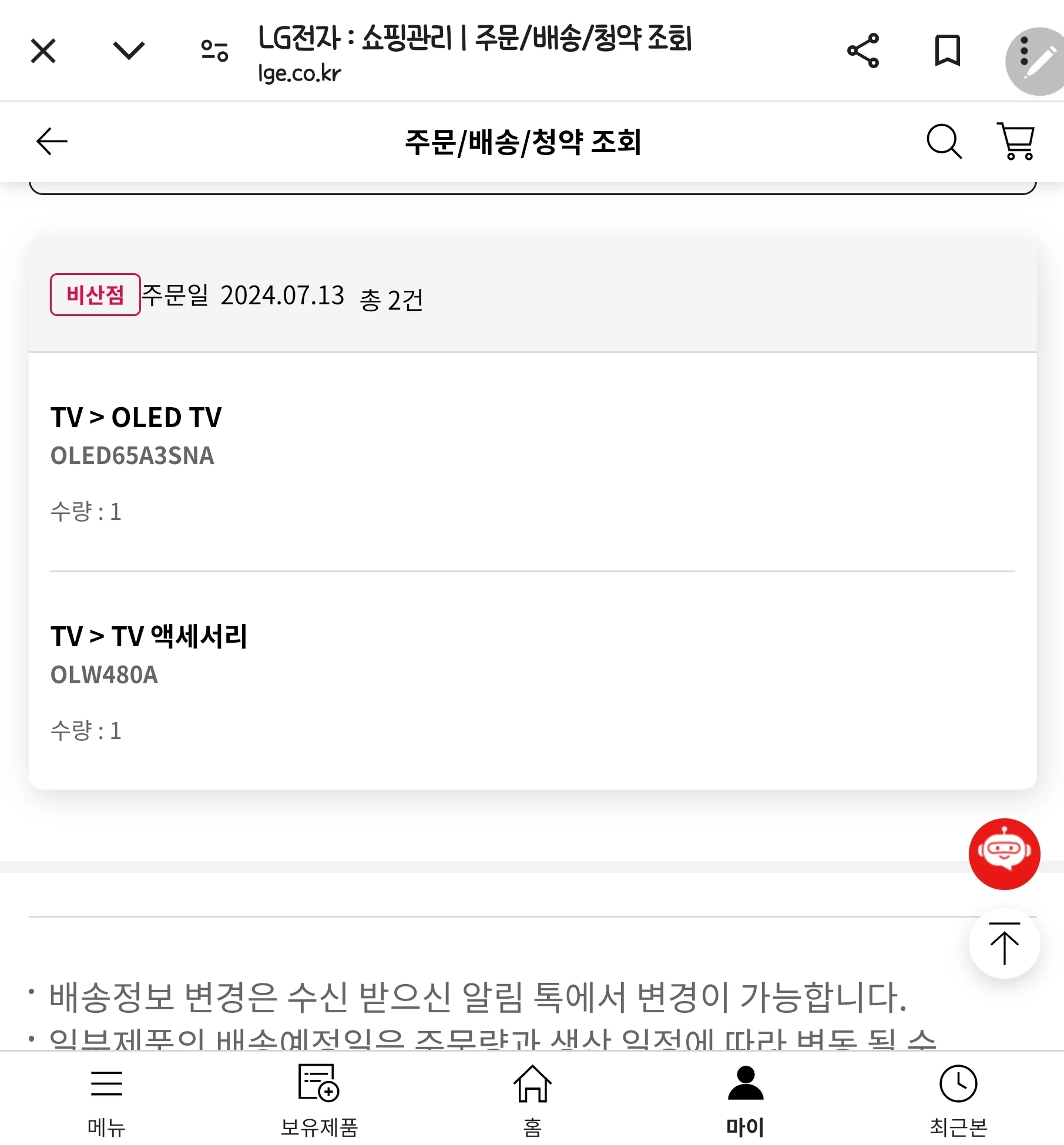The image size is (1064, 1145).
Task: Jump back to top of page
Action: (1004, 943)
